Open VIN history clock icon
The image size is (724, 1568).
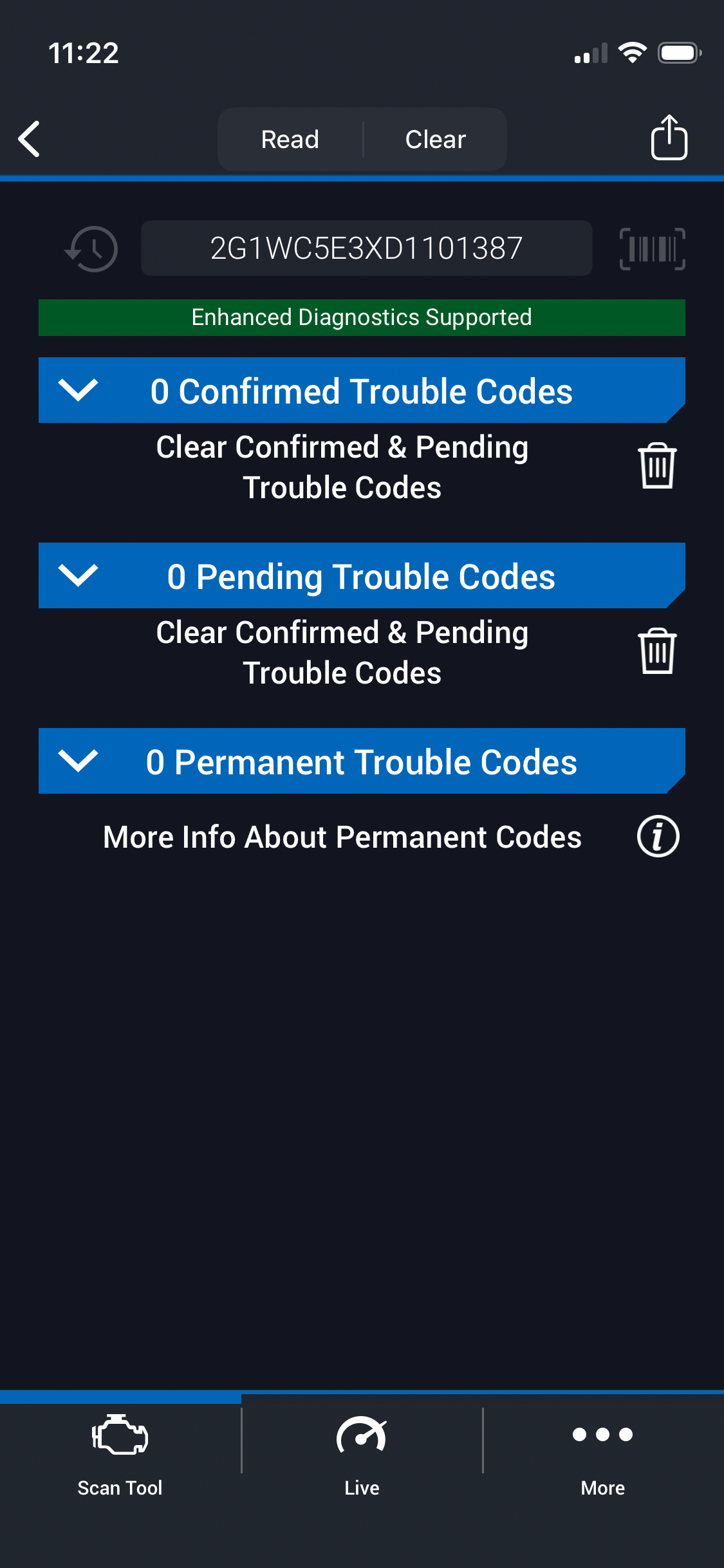click(x=92, y=249)
